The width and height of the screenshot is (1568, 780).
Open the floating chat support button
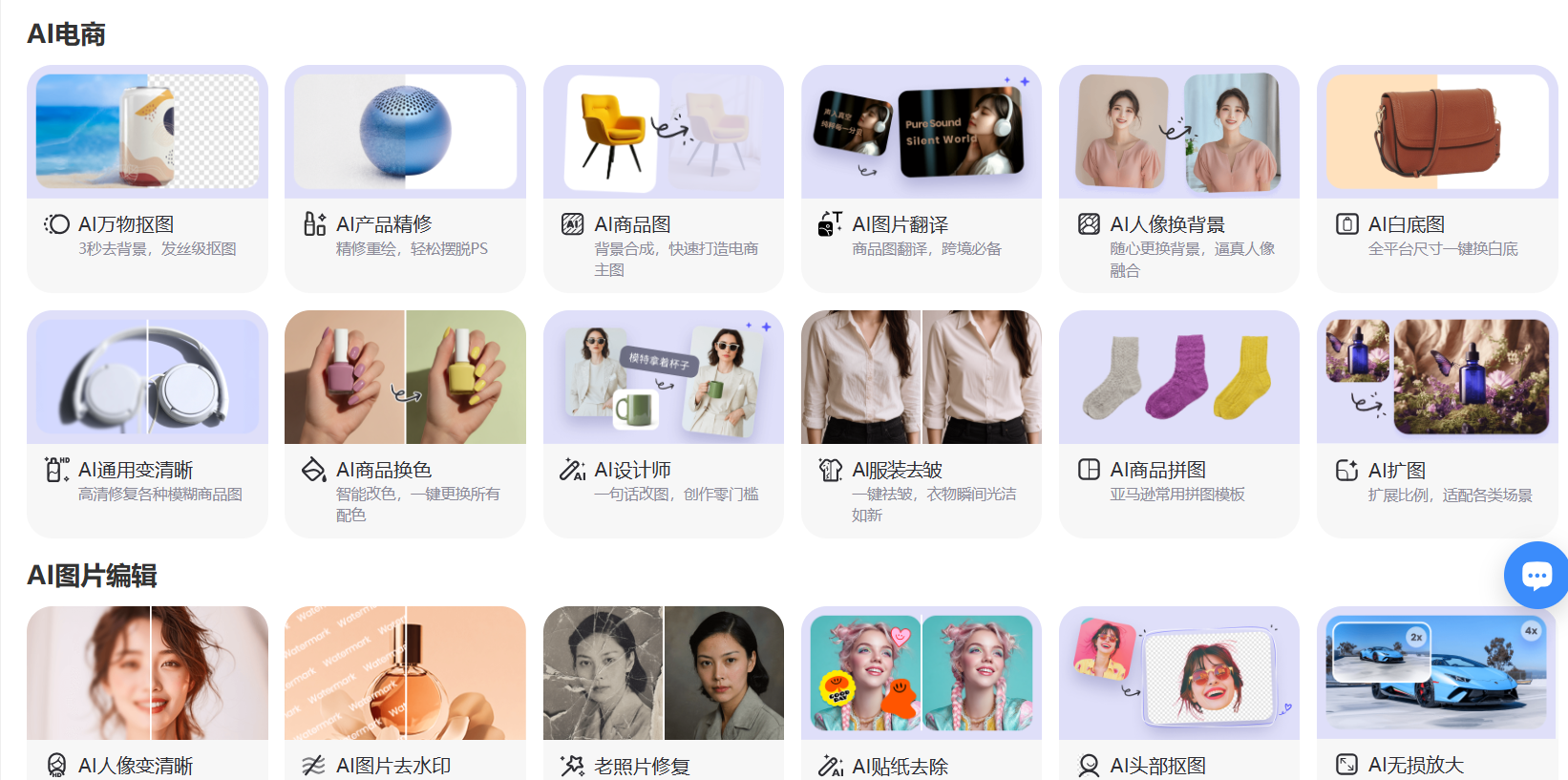tap(1536, 575)
